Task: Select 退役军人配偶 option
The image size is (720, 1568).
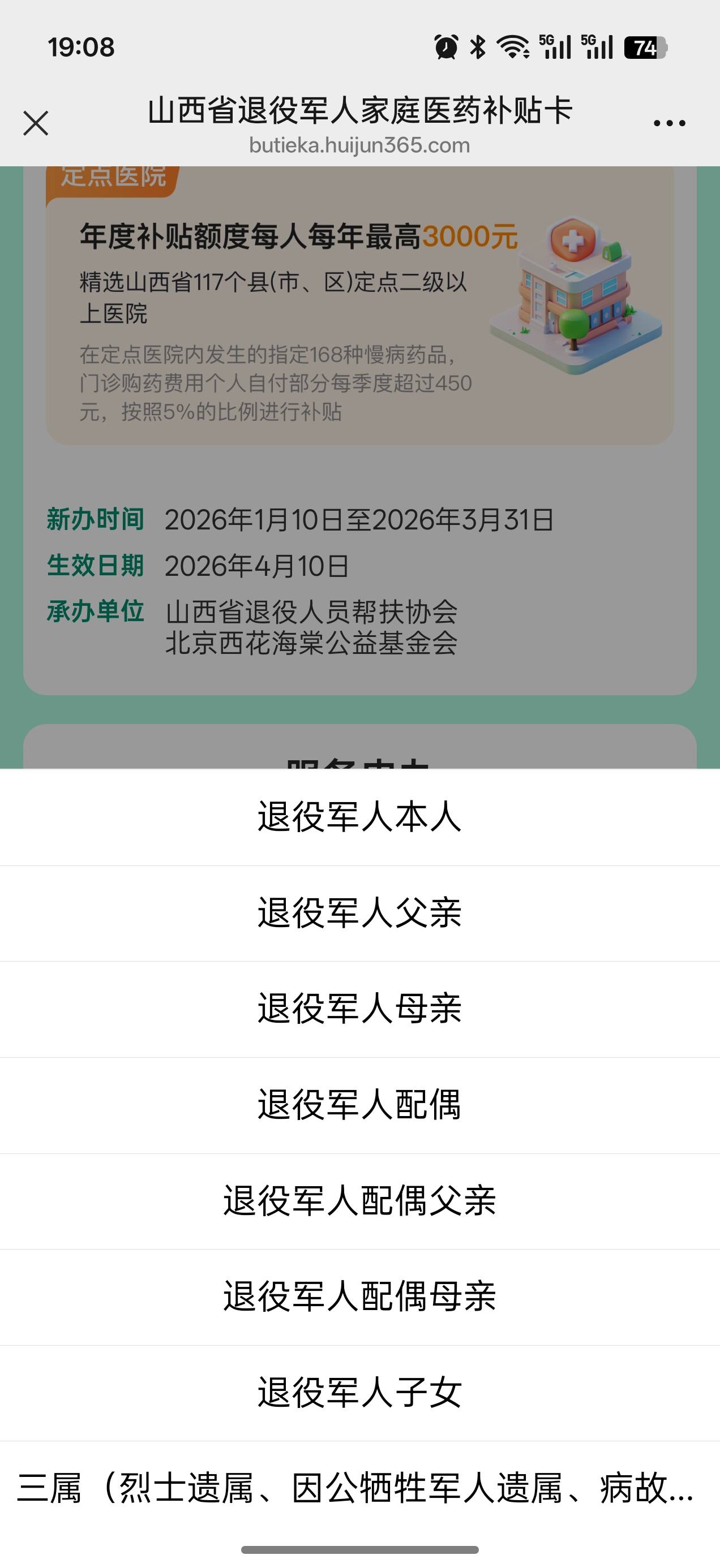Action: pos(359,1105)
